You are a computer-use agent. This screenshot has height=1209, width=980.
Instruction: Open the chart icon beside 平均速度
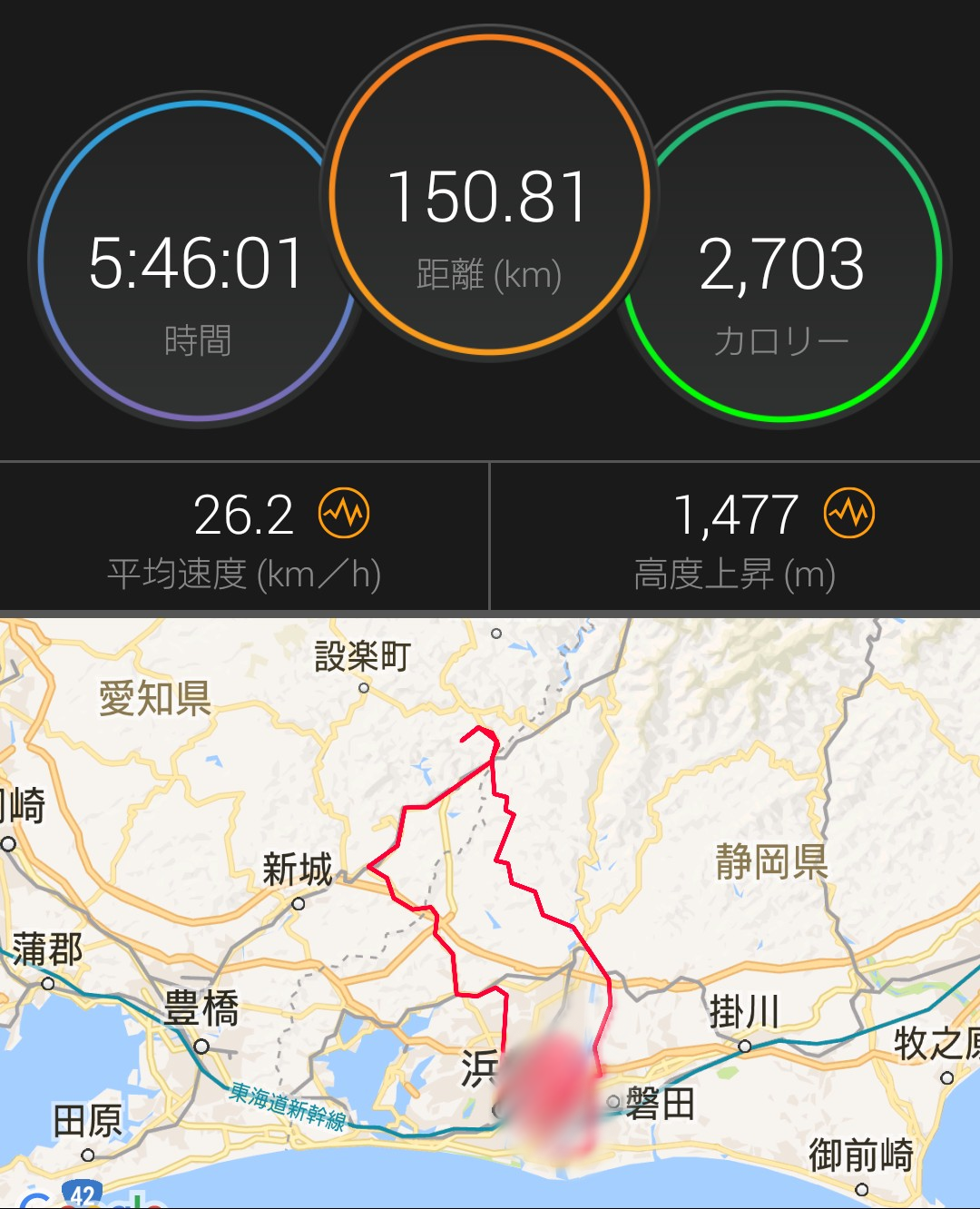point(344,514)
